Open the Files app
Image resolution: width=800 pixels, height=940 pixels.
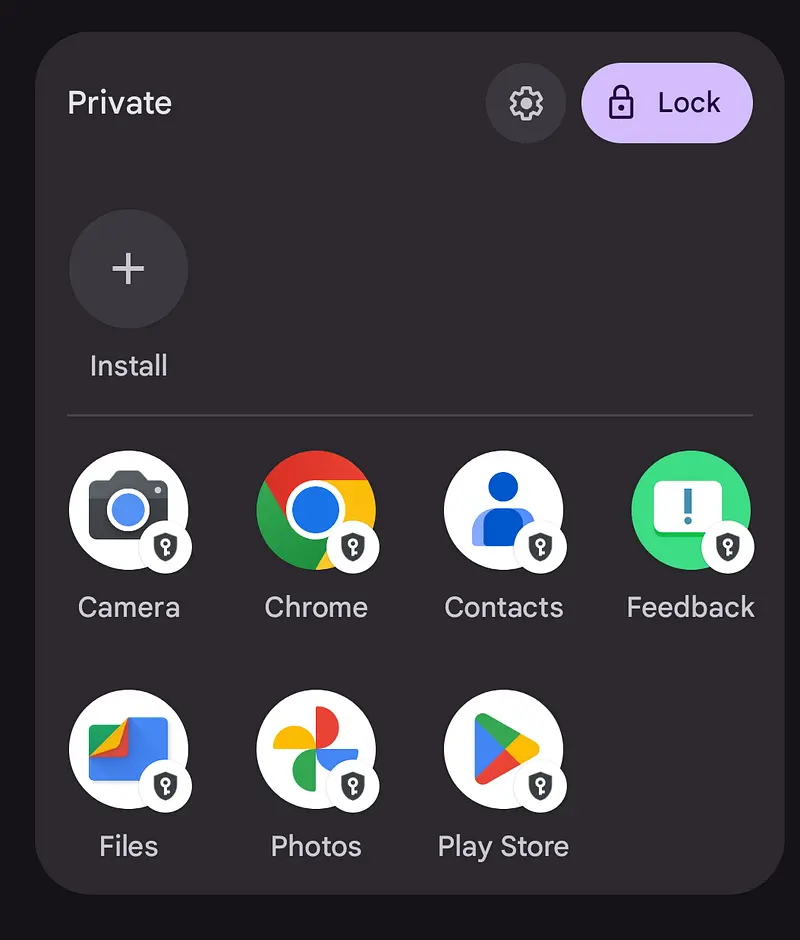pos(128,749)
